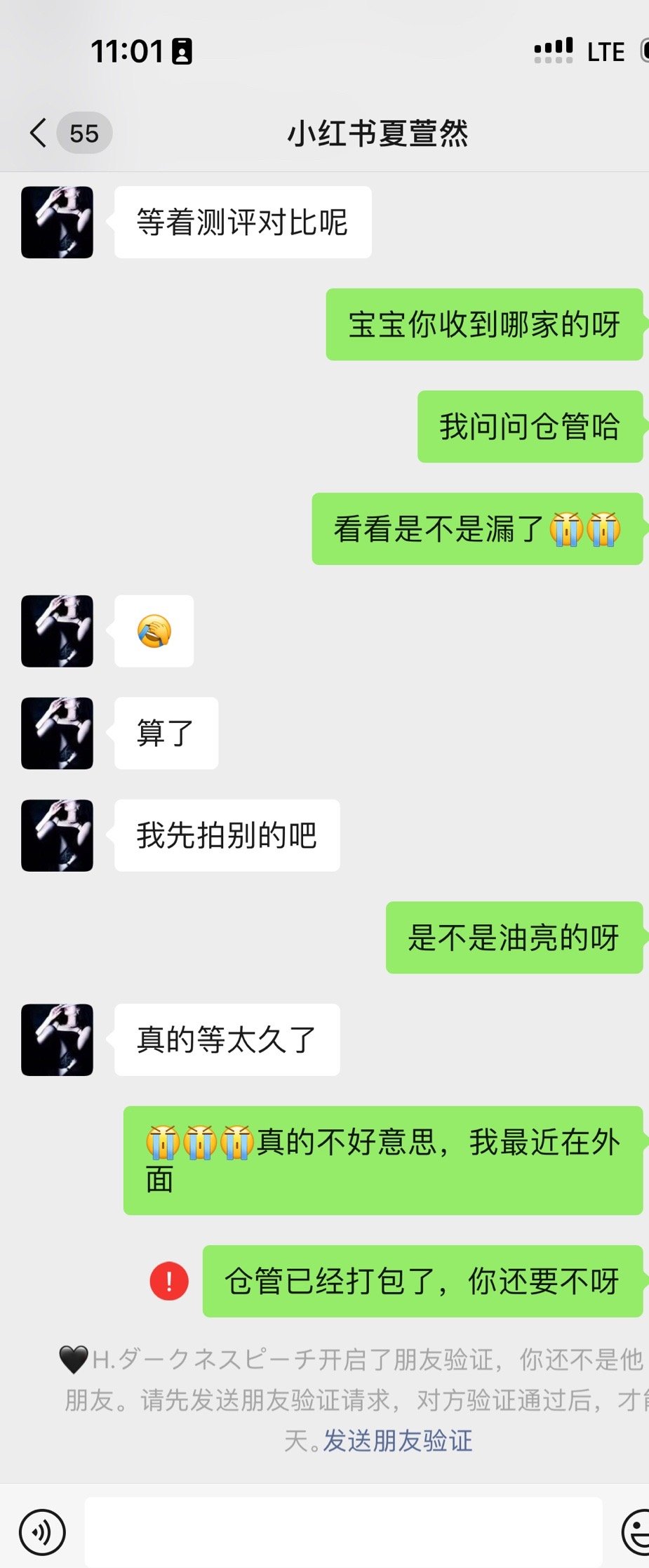Switch to voice message input
This screenshot has height=1568, width=649.
[x=43, y=1532]
